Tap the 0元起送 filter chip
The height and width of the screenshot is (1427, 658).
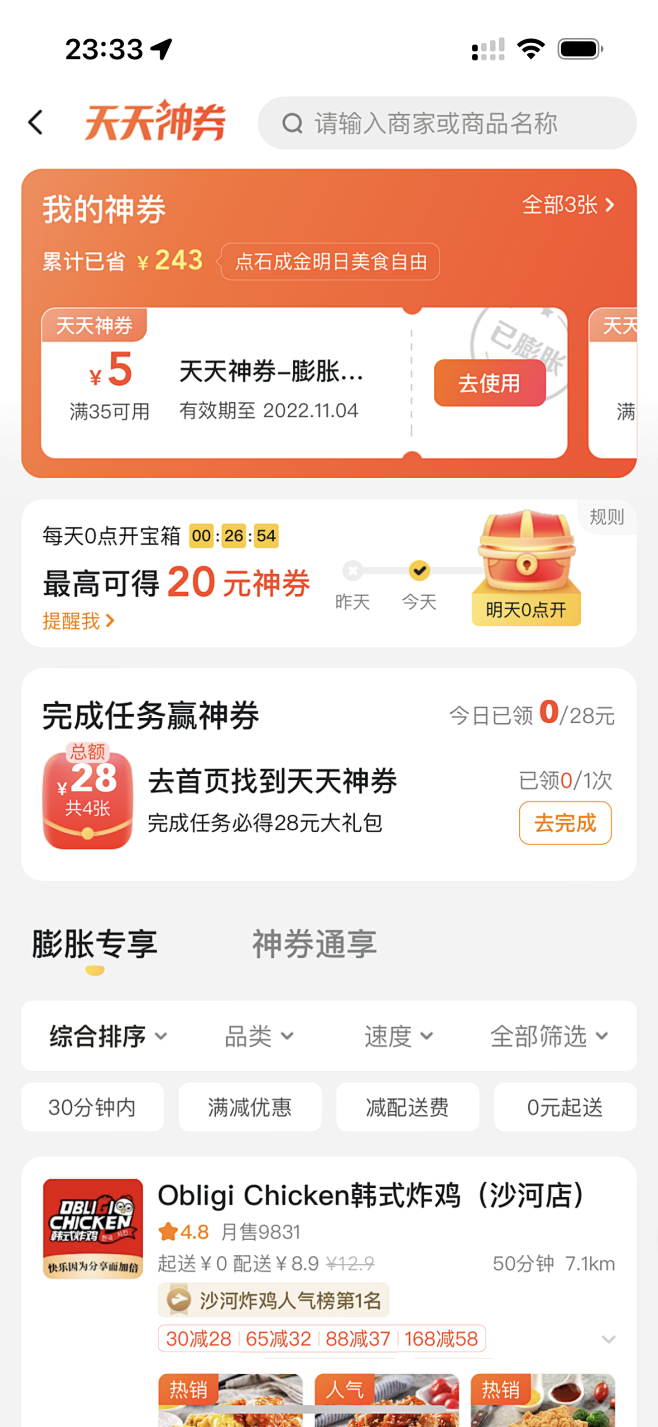[x=565, y=1107]
